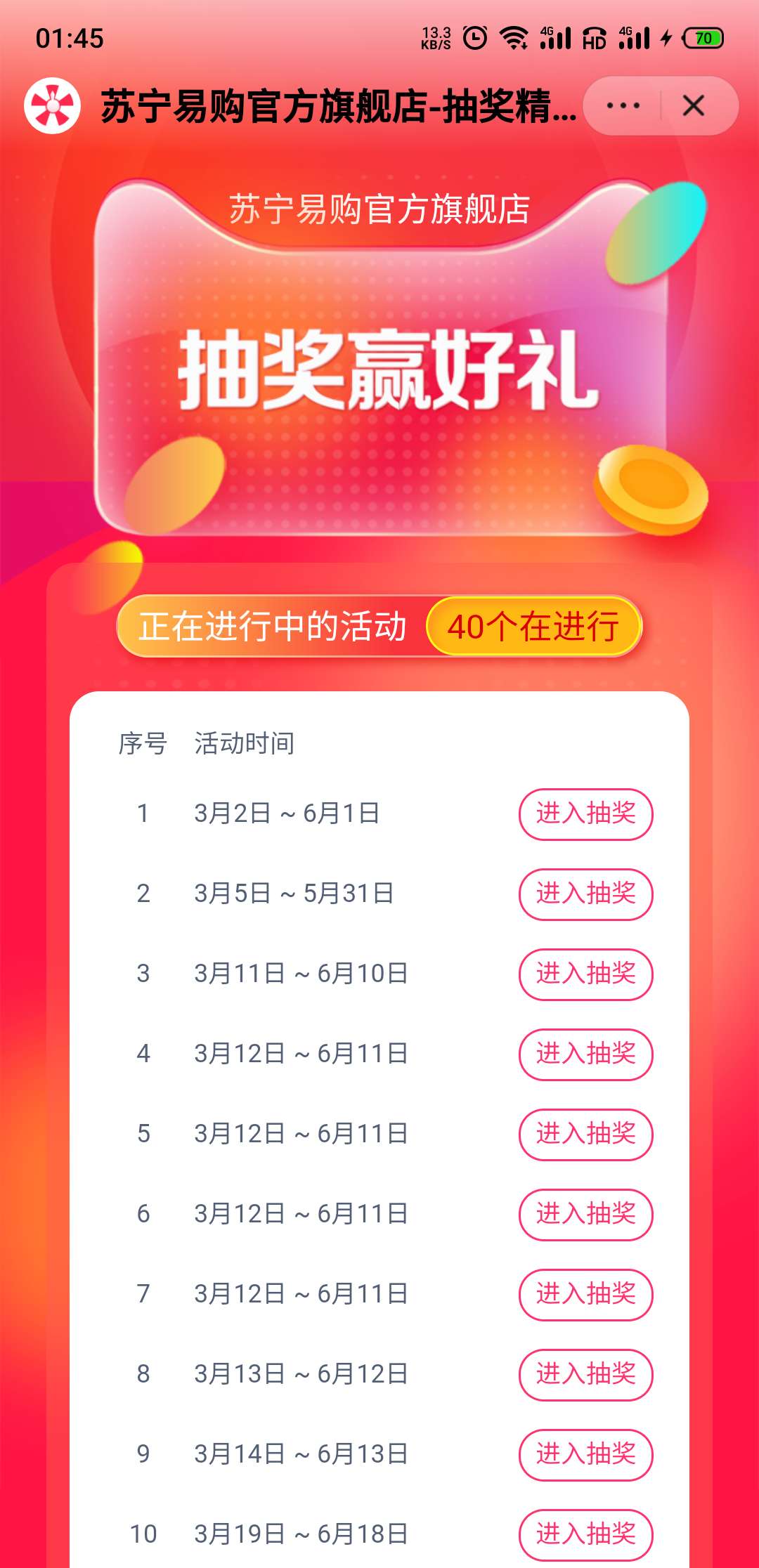Enter lottery for activity 2 (3月5日~5月31日)
This screenshot has width=759, height=1568.
point(585,894)
